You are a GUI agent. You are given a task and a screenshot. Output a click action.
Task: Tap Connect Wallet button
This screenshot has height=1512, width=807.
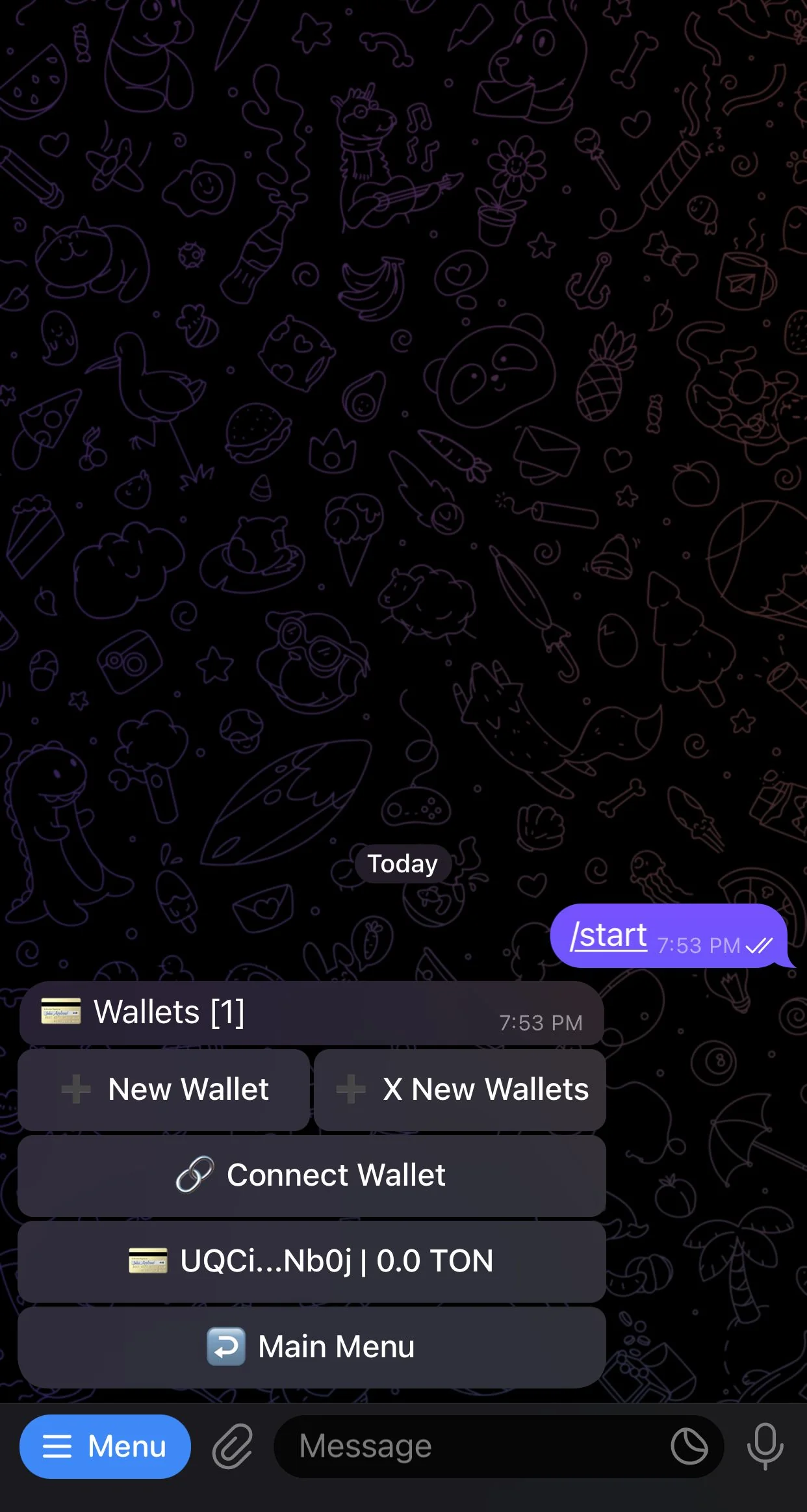point(312,1175)
